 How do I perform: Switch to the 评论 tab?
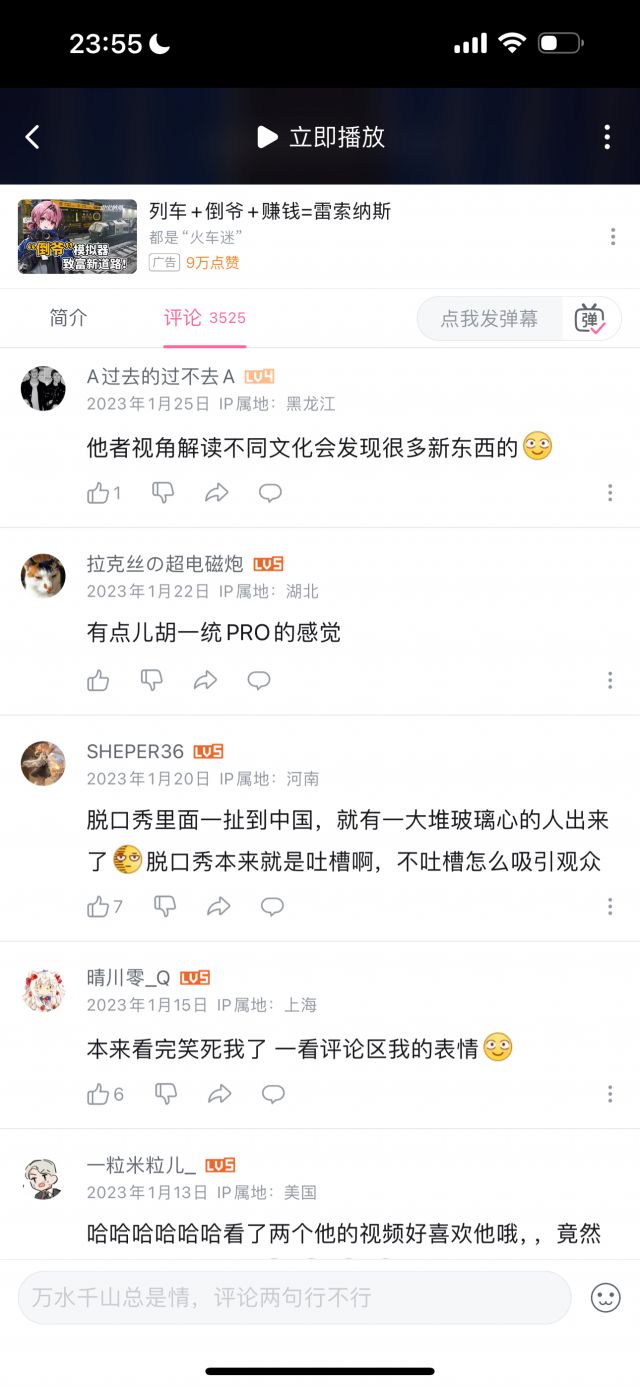tap(204, 318)
